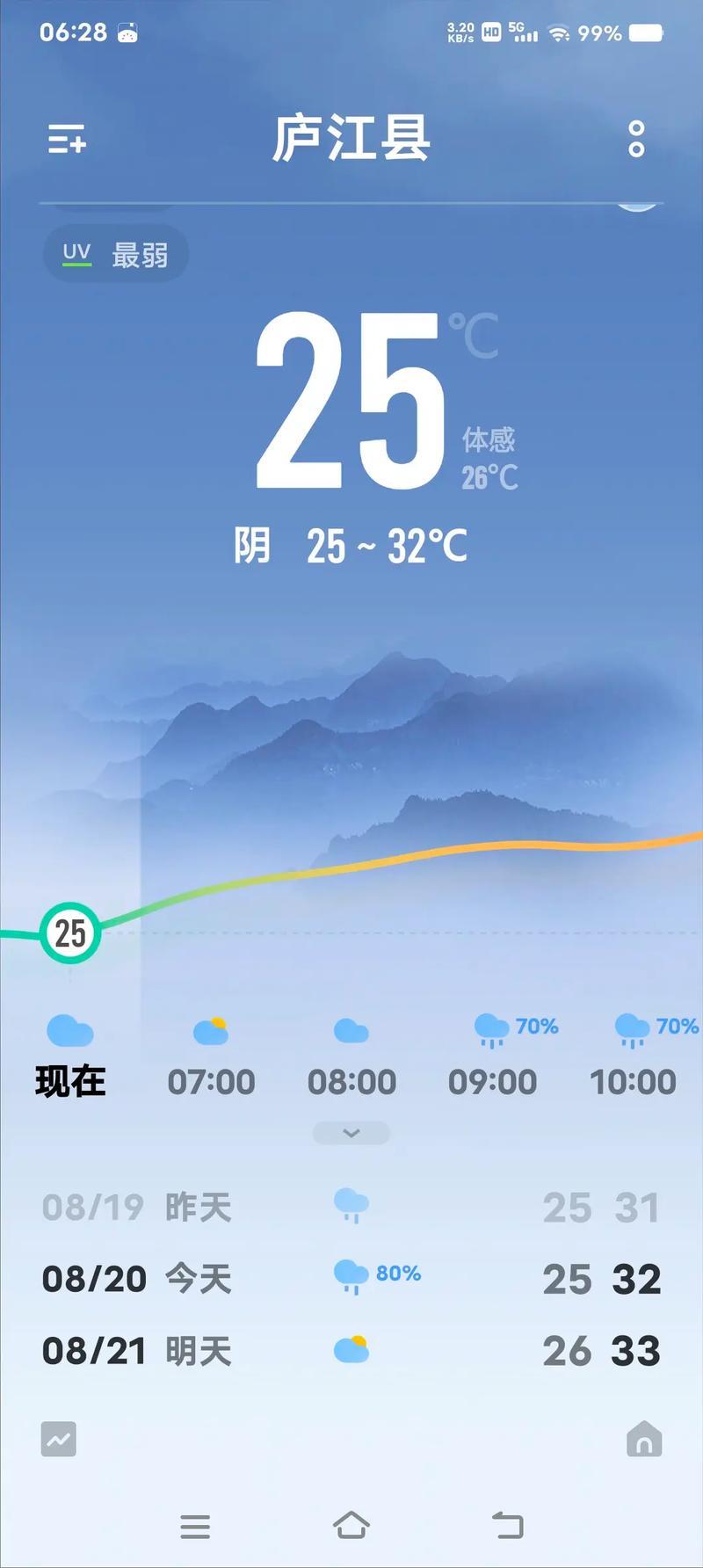Tap the home widget icon bottom right
This screenshot has width=703, height=1568.
[x=643, y=1439]
